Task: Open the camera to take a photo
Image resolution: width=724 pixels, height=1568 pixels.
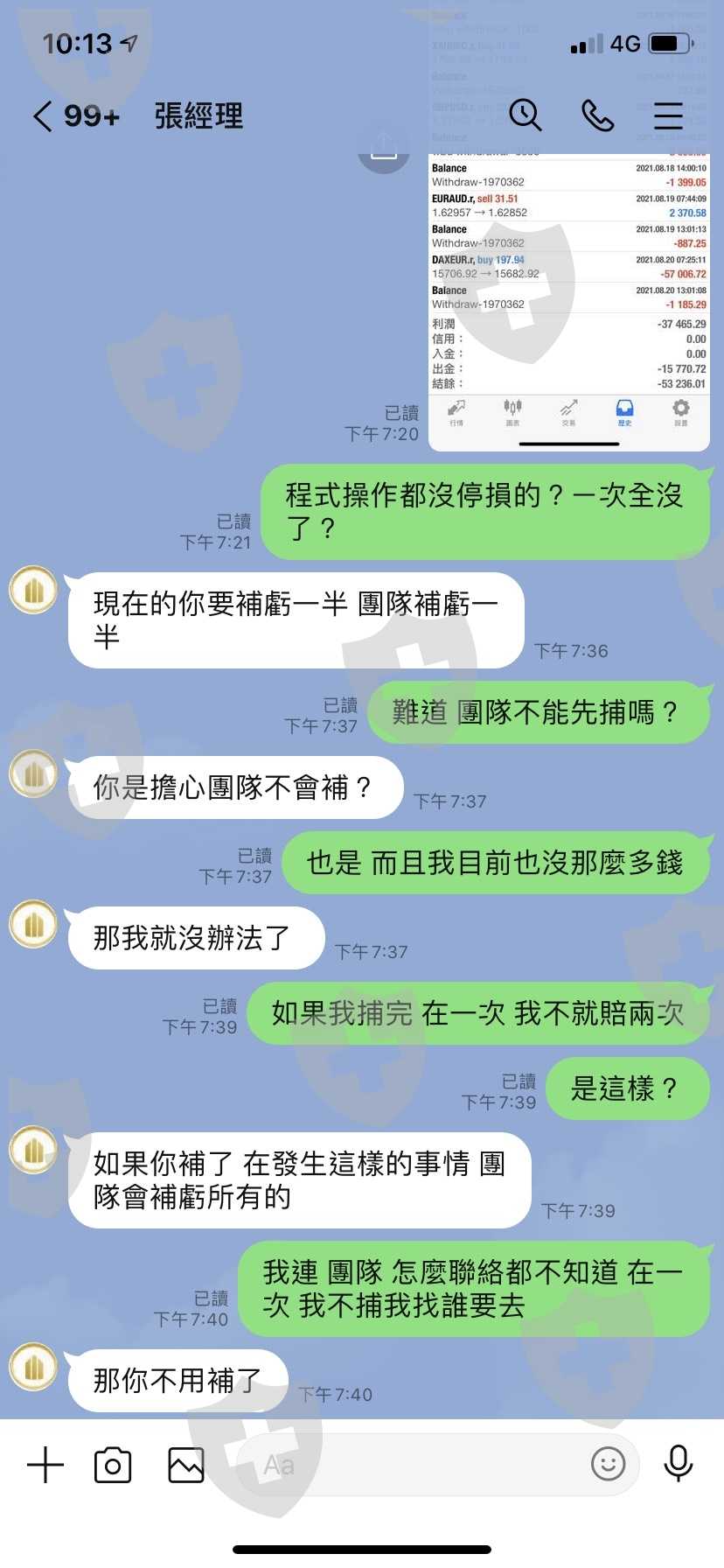Action: point(113,1465)
